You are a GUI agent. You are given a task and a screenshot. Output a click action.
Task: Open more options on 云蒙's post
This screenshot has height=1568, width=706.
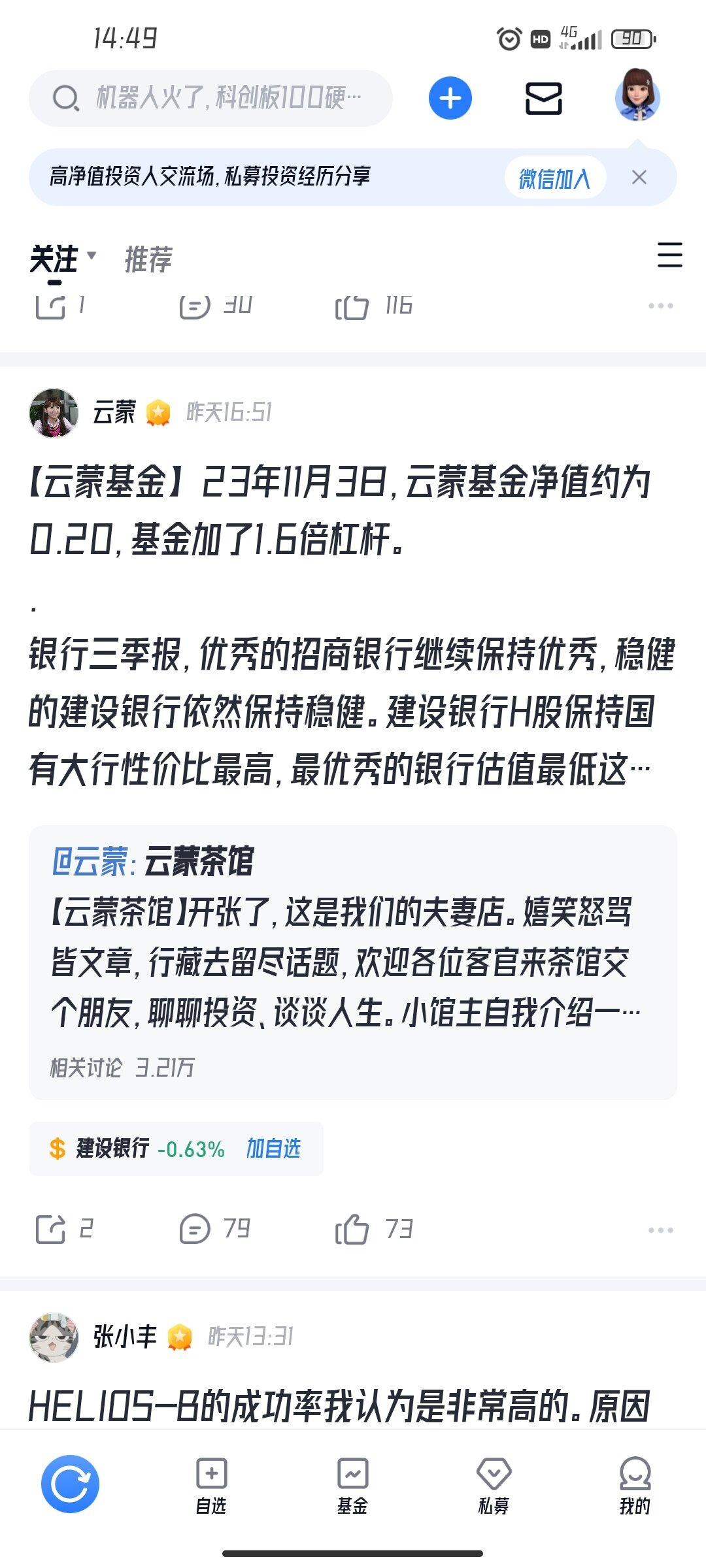(x=660, y=1230)
